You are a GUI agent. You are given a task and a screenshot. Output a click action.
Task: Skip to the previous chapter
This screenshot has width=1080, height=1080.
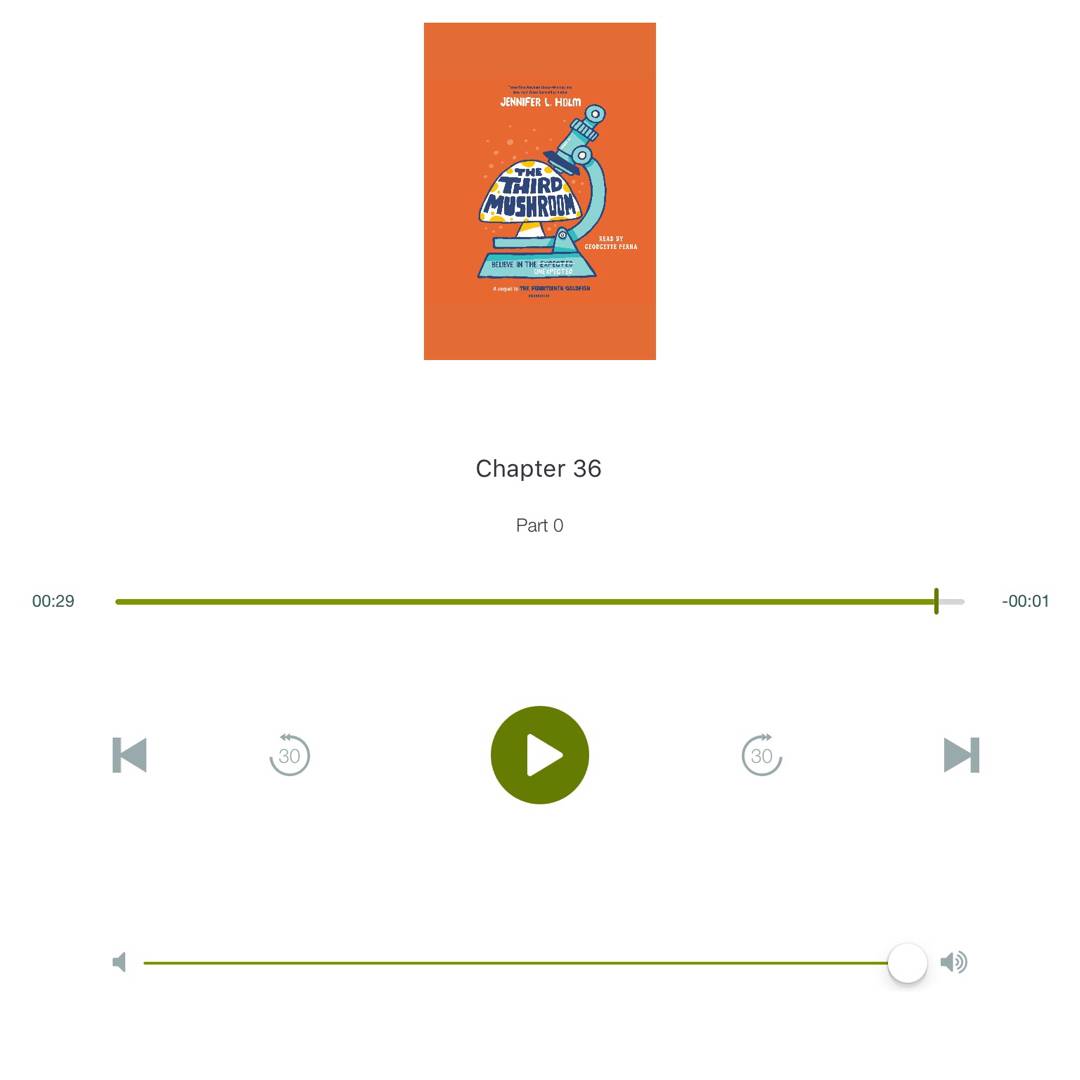(x=129, y=755)
